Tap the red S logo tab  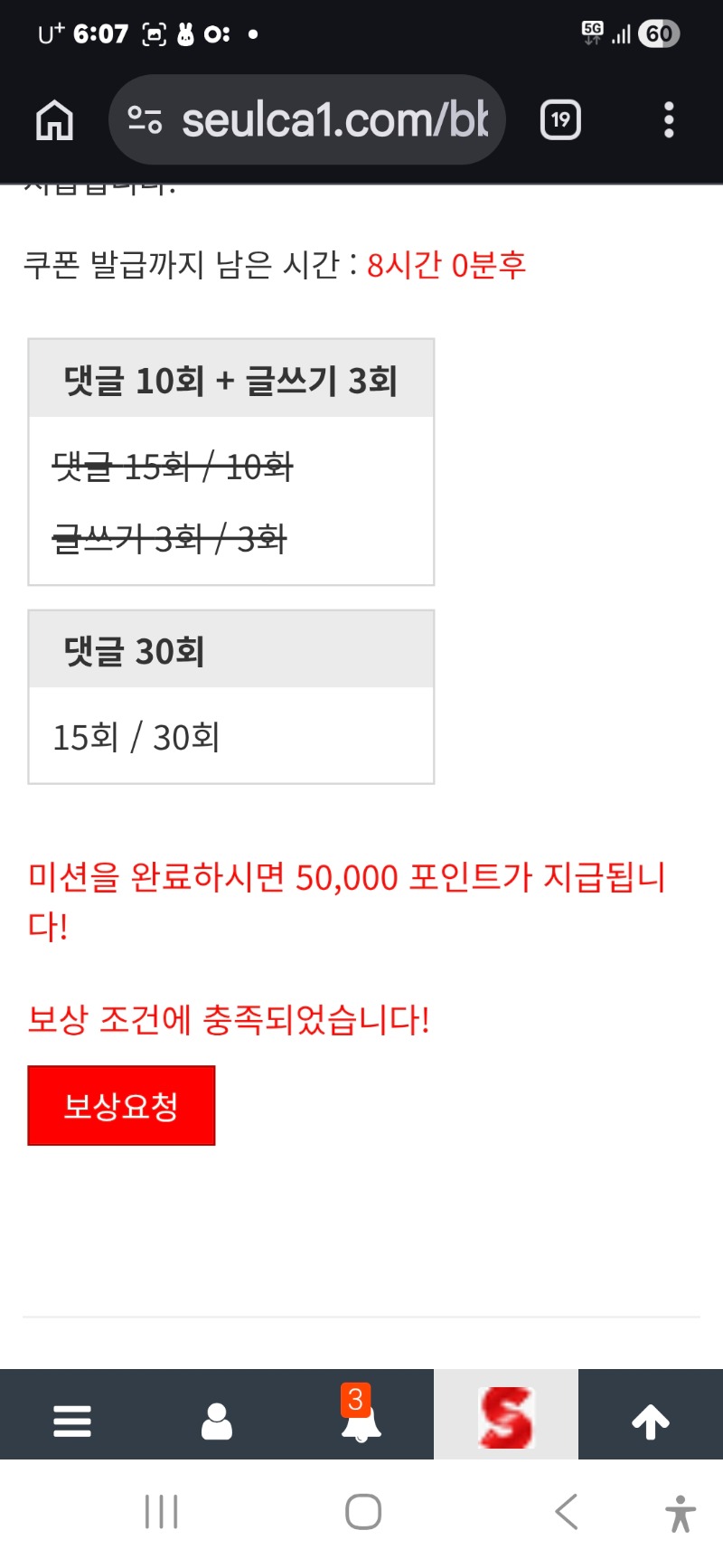pyautogui.click(x=506, y=1417)
